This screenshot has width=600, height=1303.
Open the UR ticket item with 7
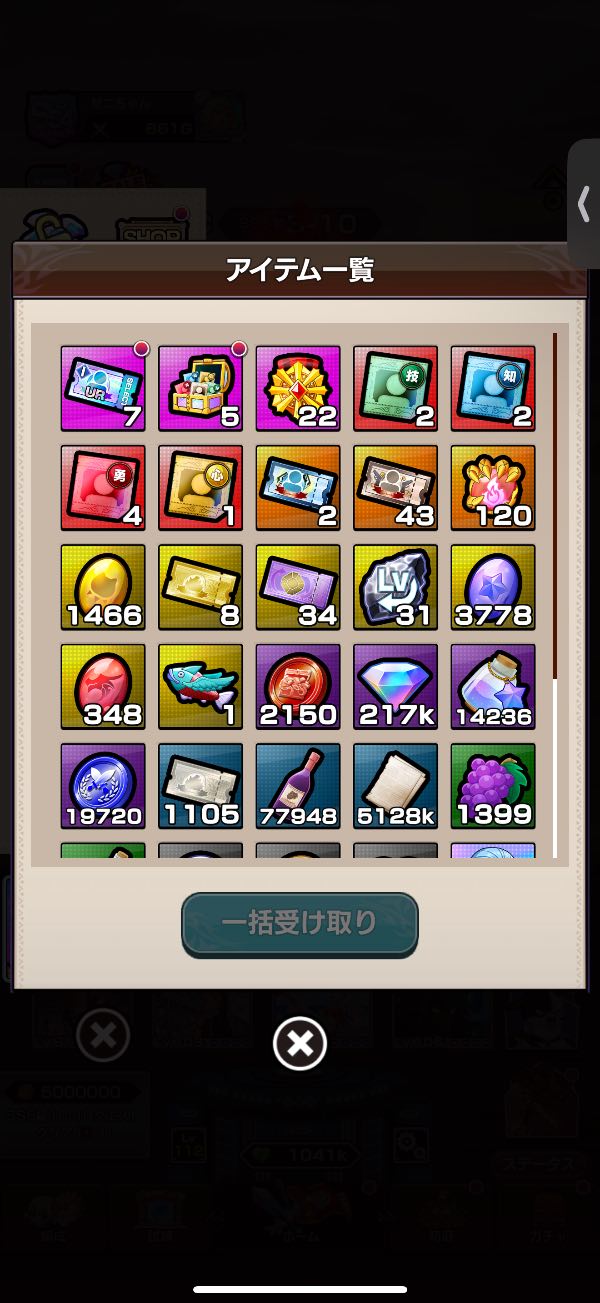pos(102,388)
